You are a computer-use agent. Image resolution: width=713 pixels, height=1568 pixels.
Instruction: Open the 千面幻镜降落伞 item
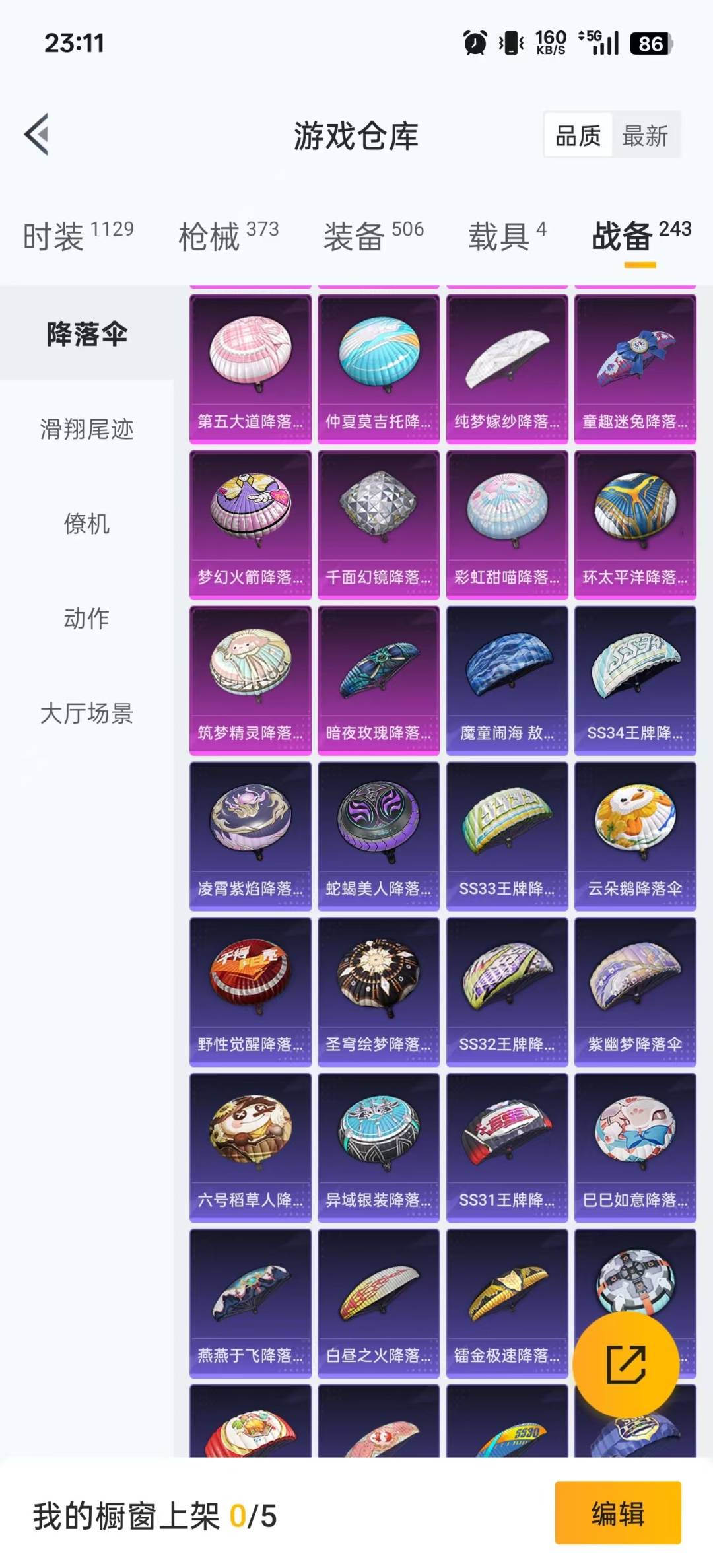(378, 524)
